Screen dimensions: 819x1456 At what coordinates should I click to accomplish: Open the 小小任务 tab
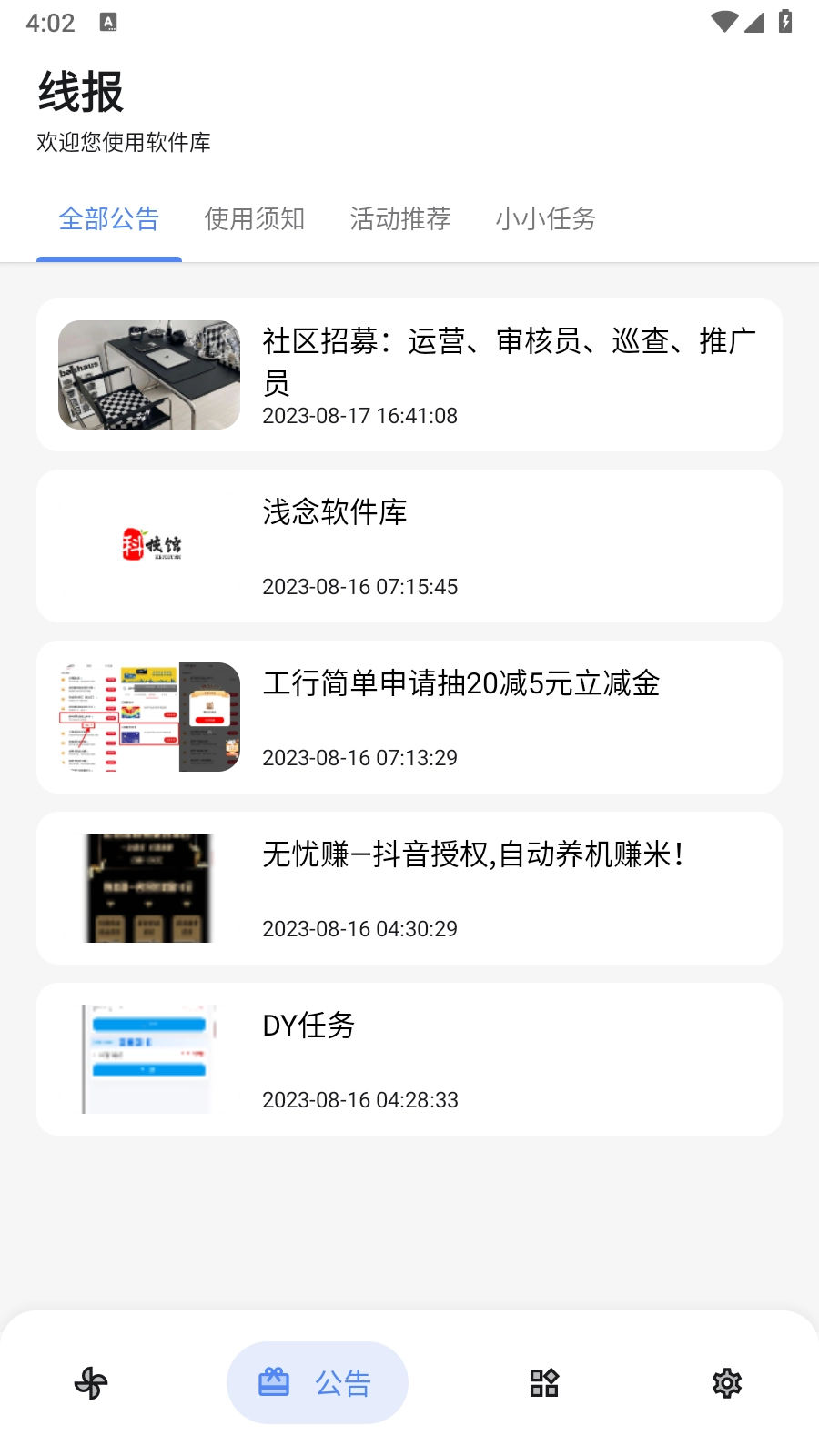546,218
